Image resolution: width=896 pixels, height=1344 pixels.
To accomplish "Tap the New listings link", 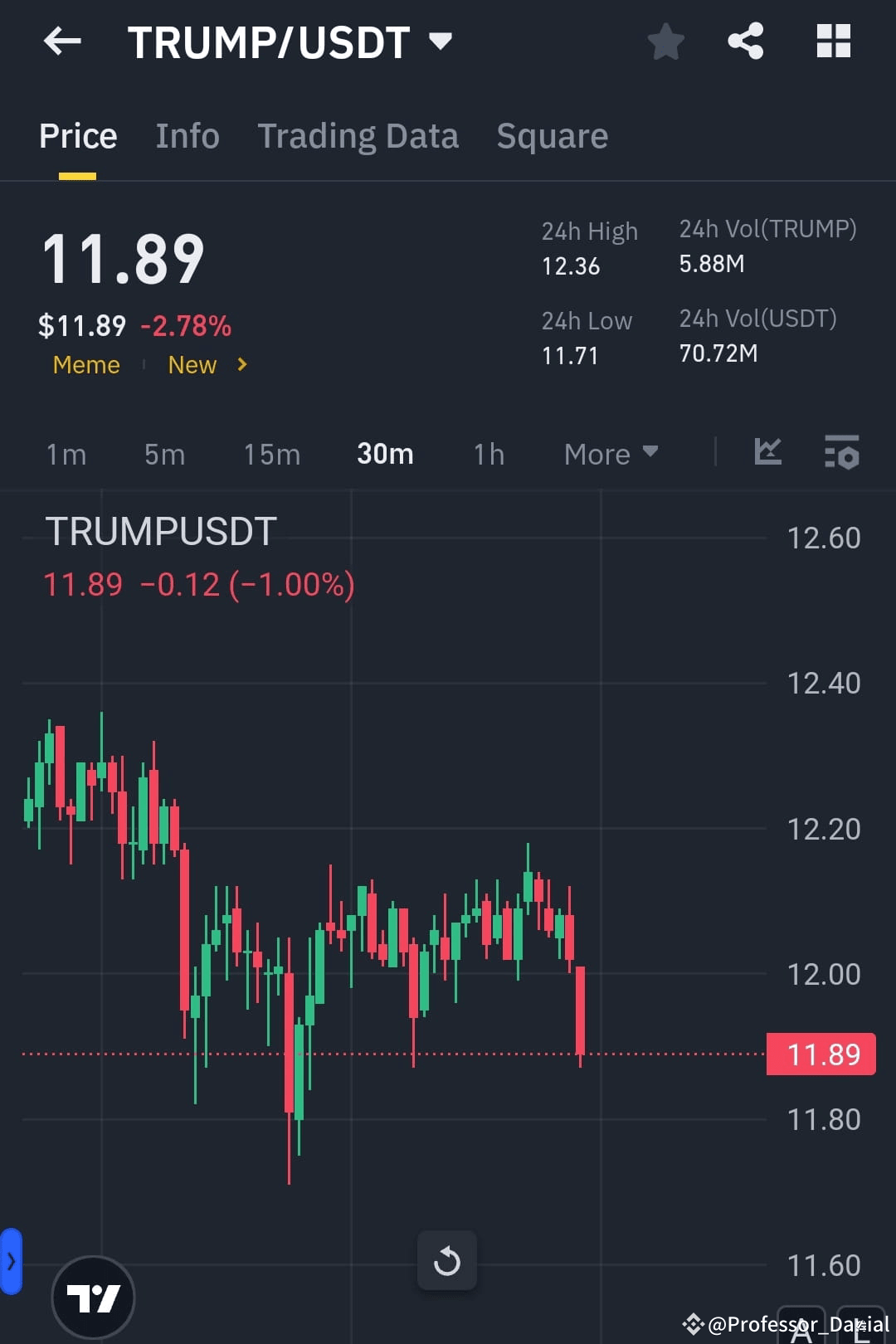I will pos(192,365).
